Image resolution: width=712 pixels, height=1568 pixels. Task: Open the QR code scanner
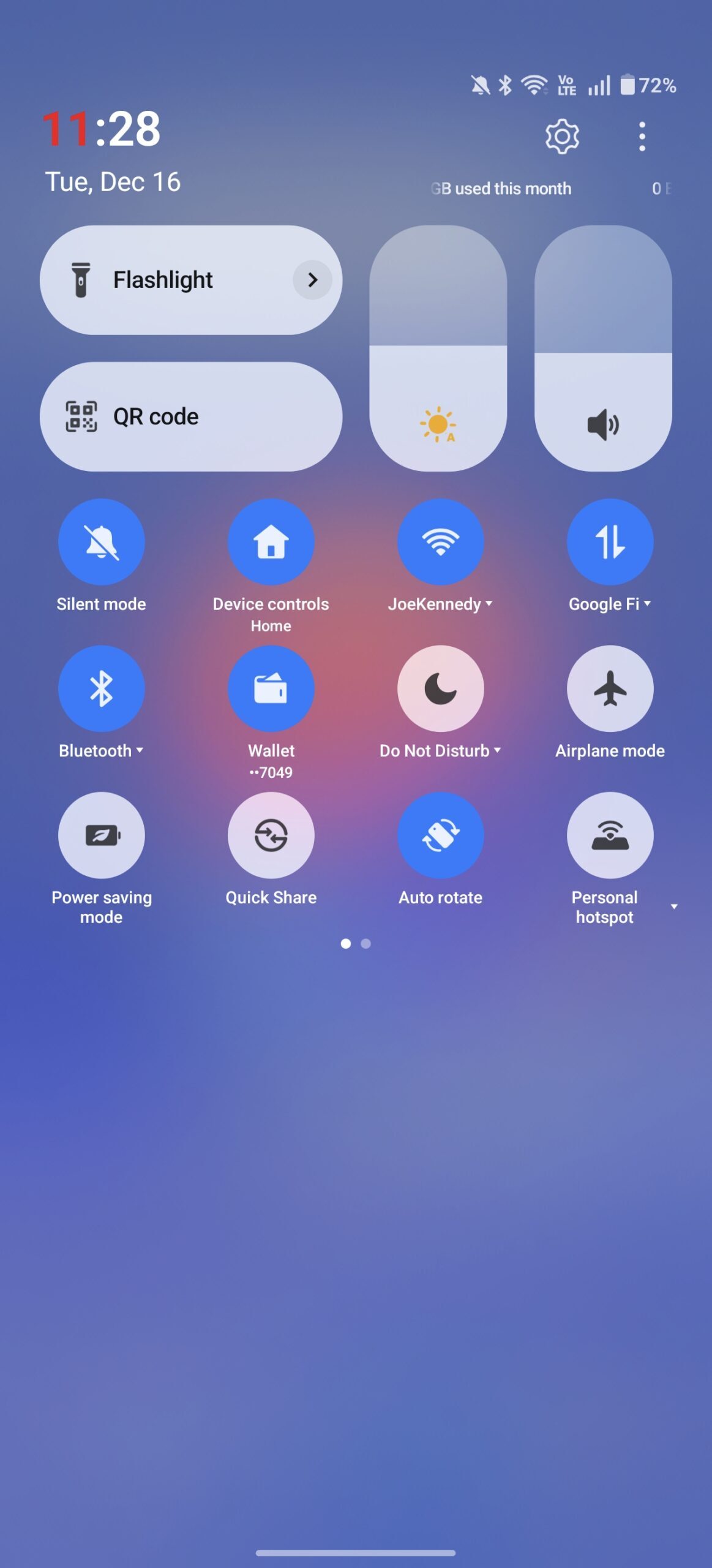(x=190, y=417)
